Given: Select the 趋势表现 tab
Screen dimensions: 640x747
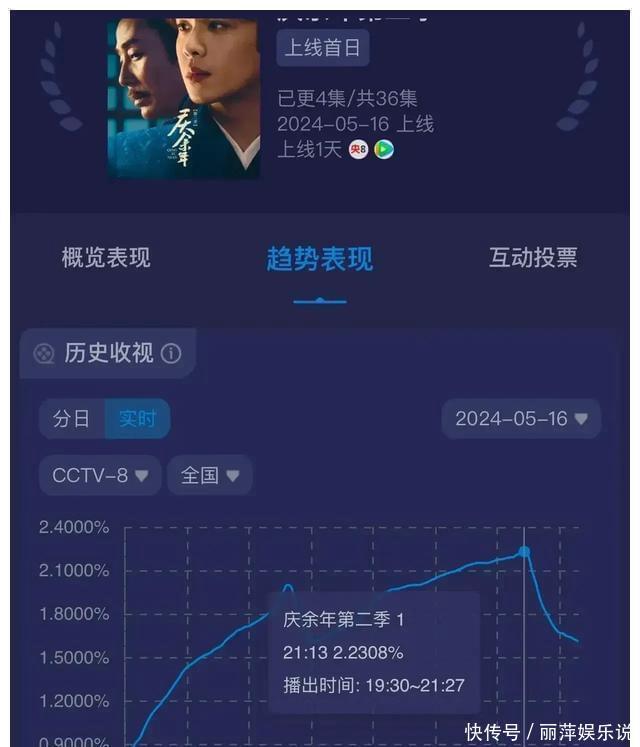Looking at the screenshot, I should click(x=320, y=259).
